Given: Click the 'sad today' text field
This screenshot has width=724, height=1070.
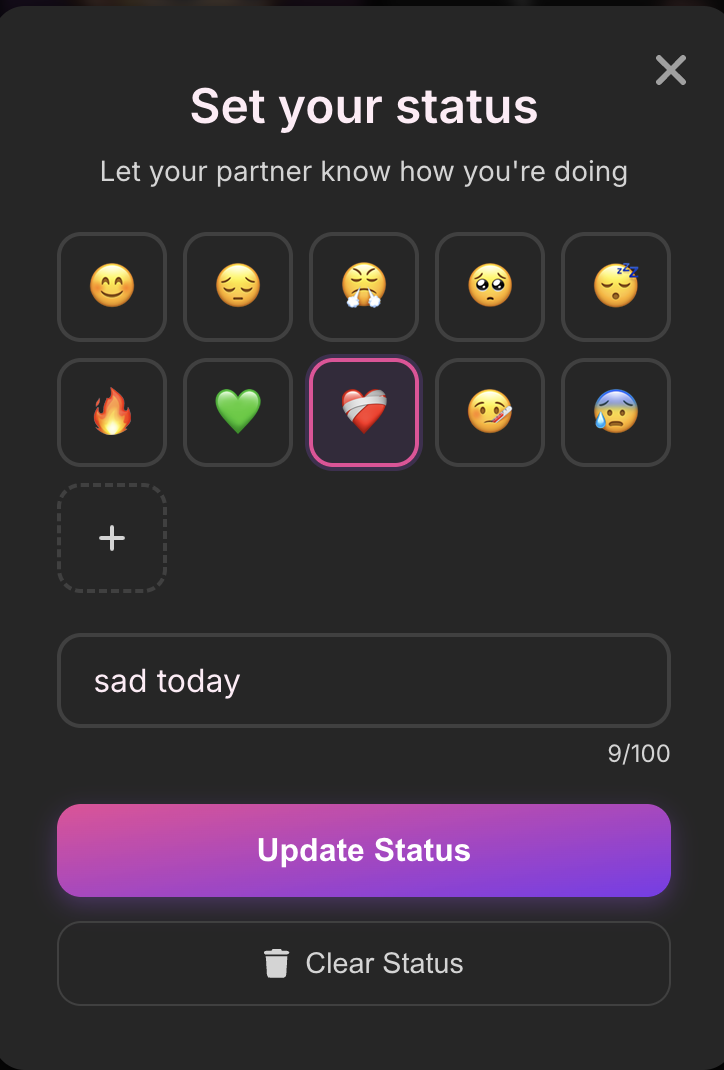Looking at the screenshot, I should (364, 681).
